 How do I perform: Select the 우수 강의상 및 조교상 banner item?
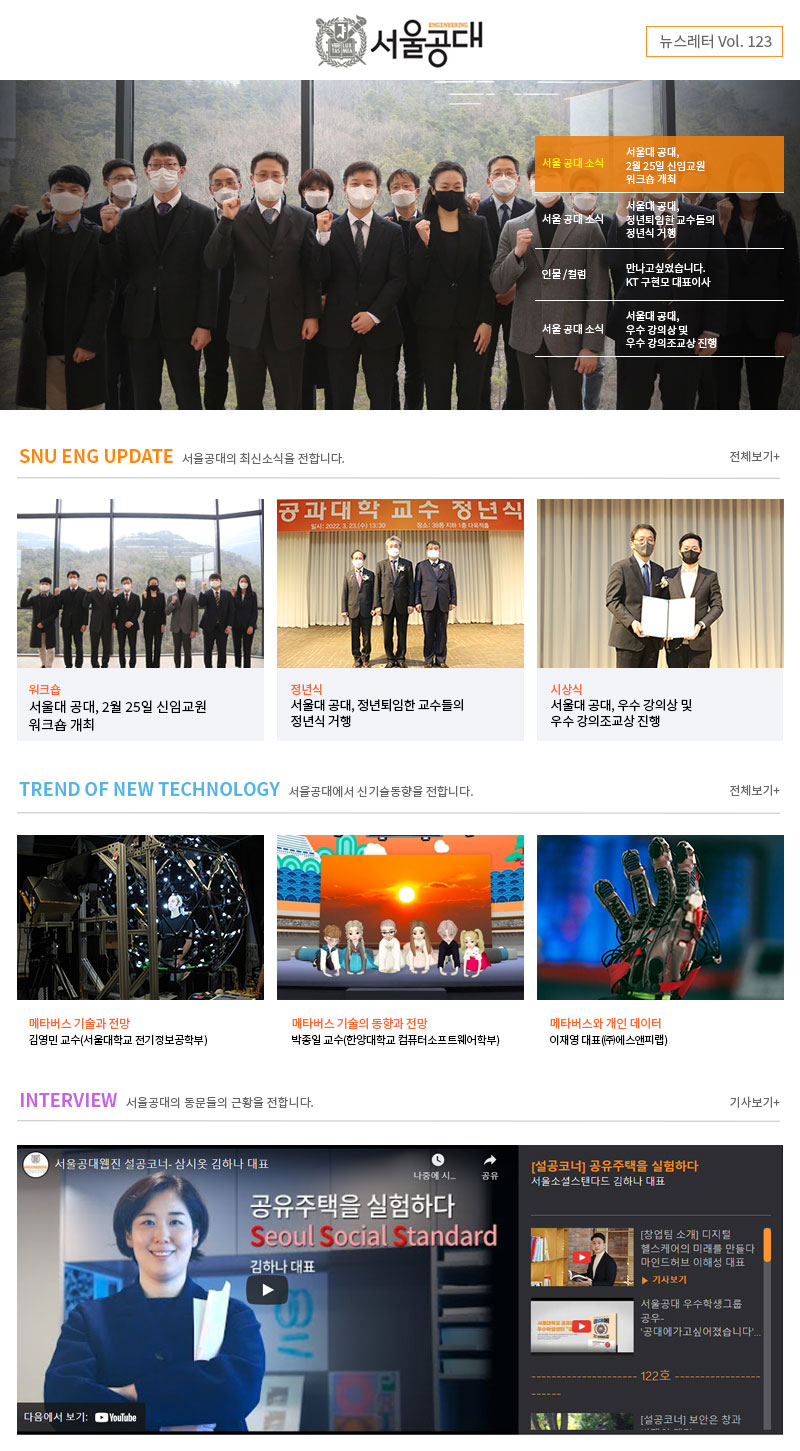[x=659, y=329]
